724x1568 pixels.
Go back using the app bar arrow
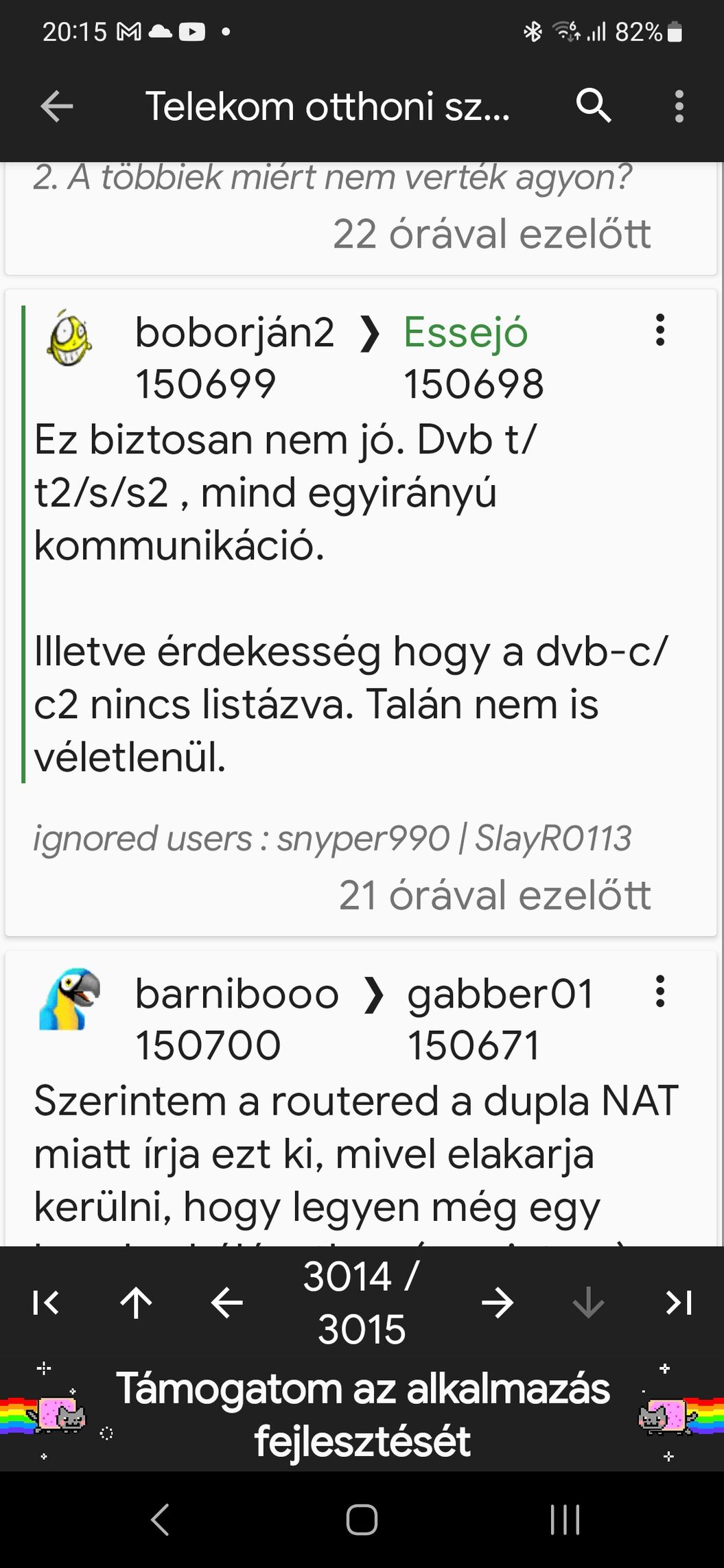[56, 106]
